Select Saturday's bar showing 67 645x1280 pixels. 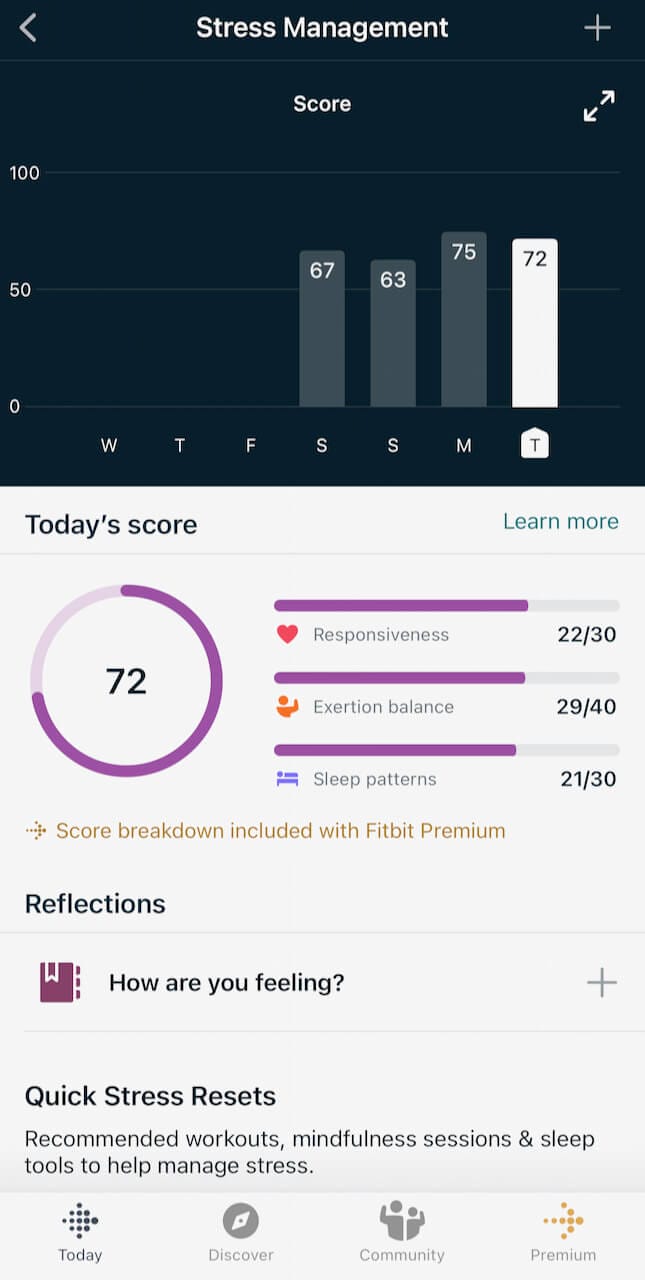point(322,329)
